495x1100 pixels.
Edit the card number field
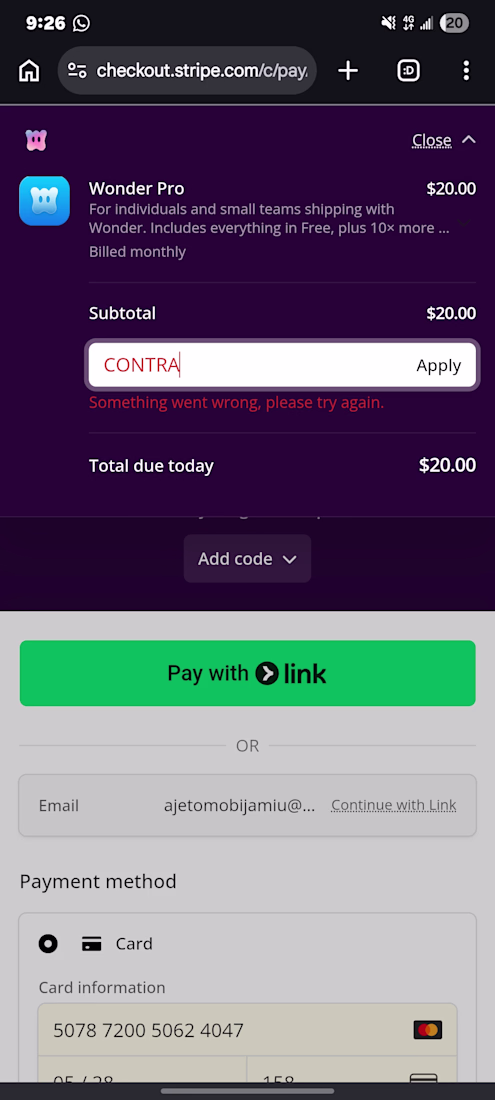tap(248, 1030)
